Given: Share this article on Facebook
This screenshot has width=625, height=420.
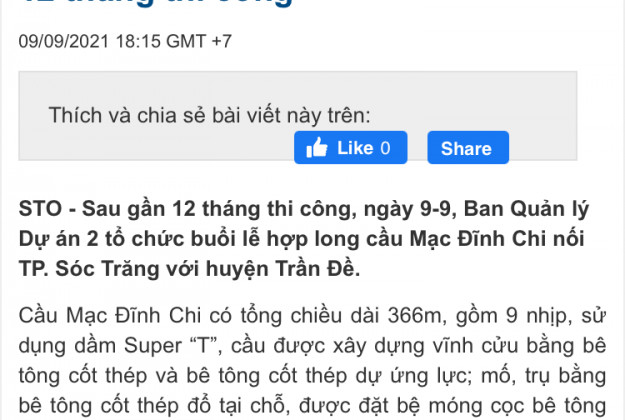Looking at the screenshot, I should 467,148.
